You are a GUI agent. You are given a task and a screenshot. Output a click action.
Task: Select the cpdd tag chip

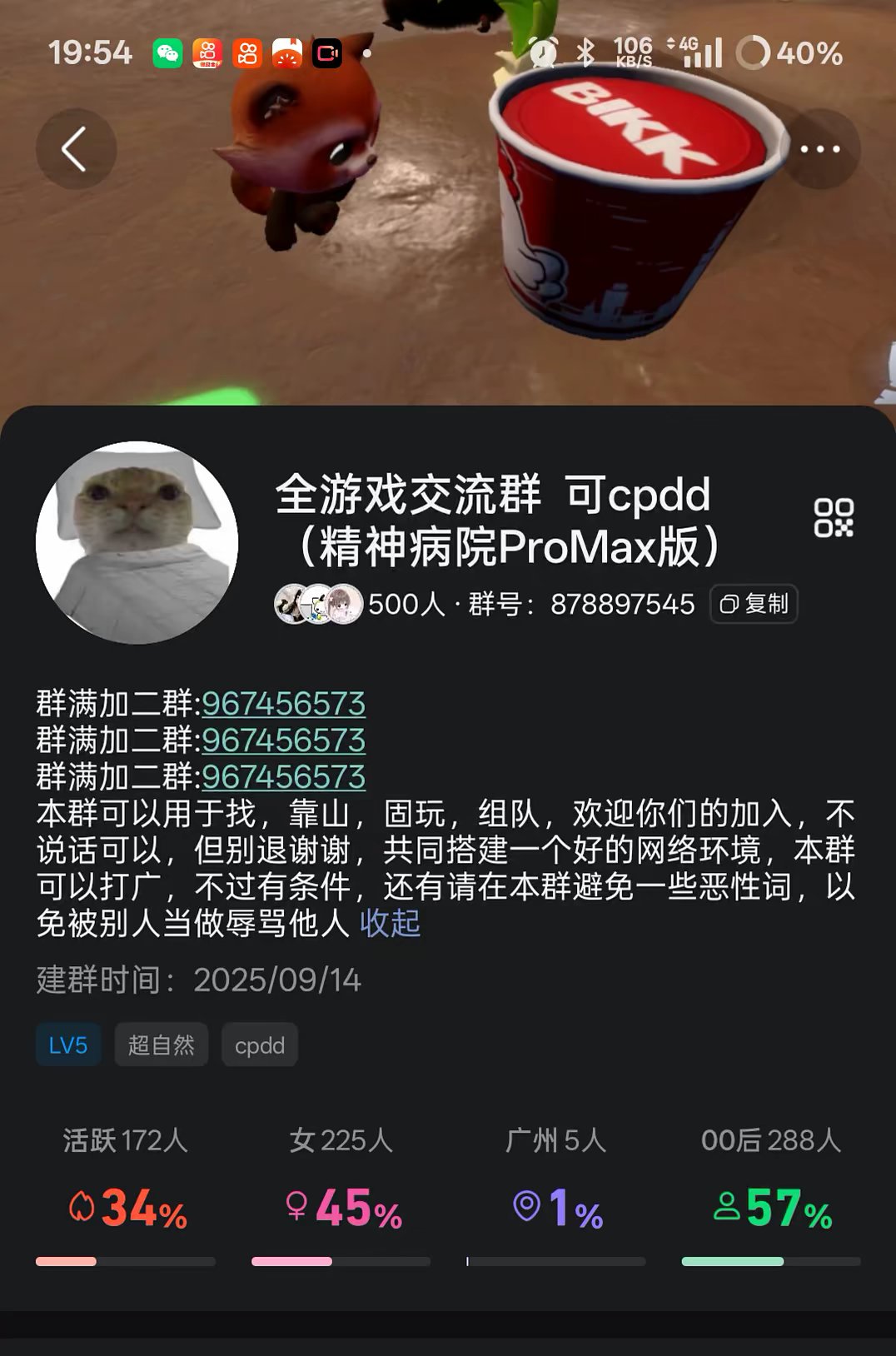pos(260,1044)
